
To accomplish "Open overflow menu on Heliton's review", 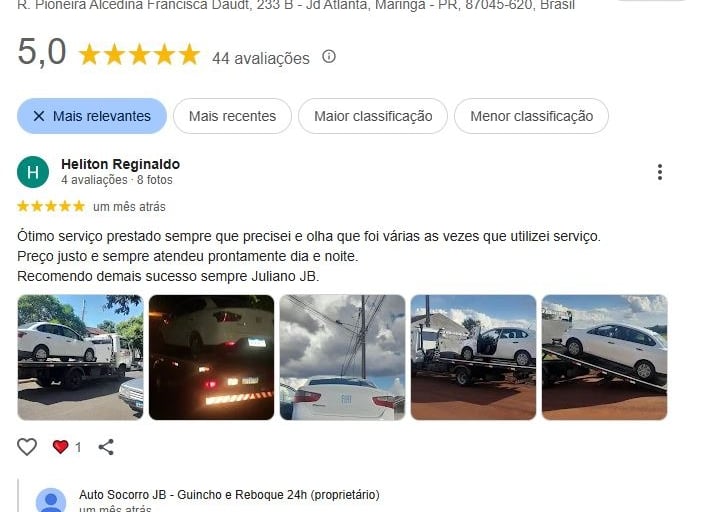I will pos(660,172).
